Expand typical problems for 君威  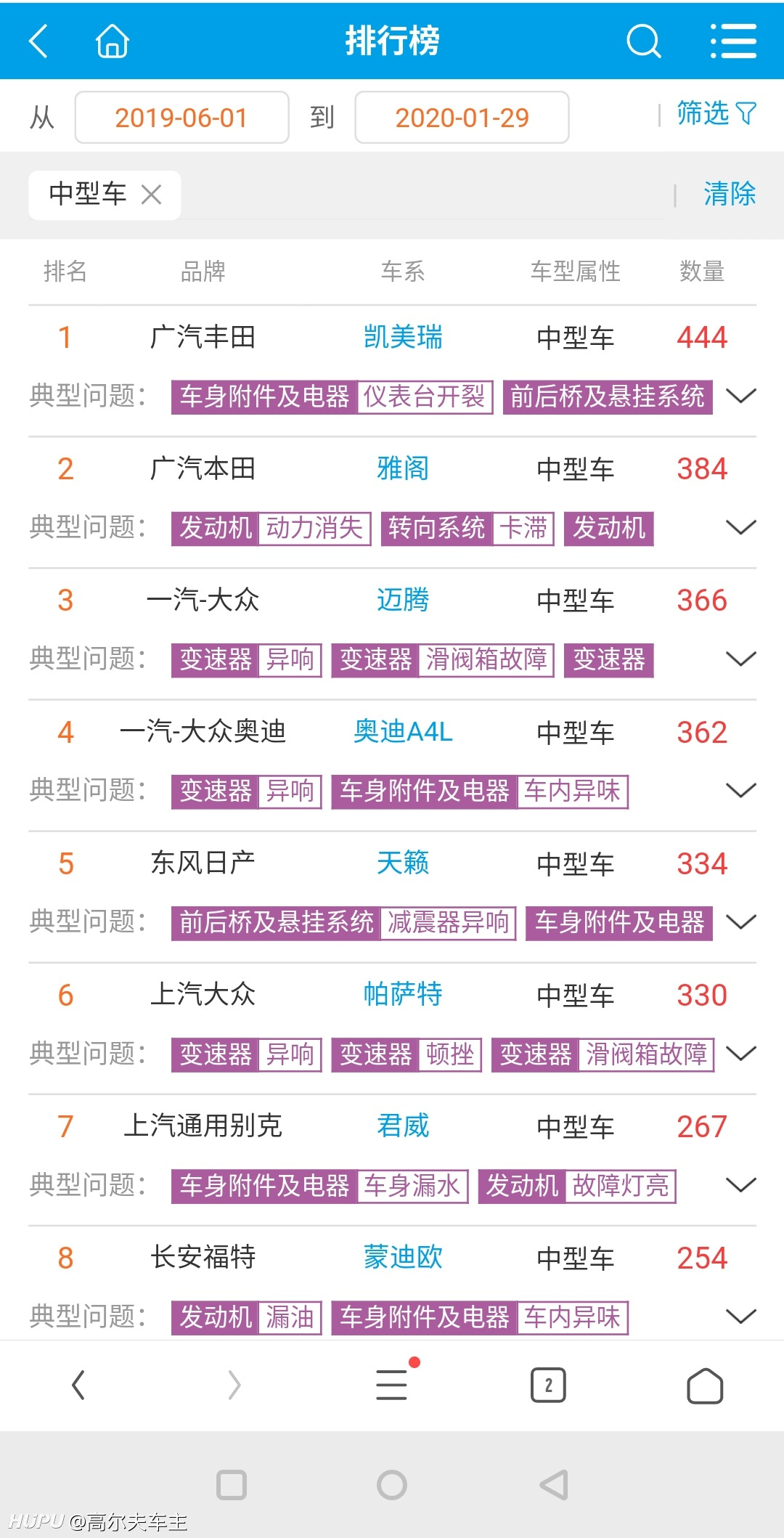click(741, 1185)
